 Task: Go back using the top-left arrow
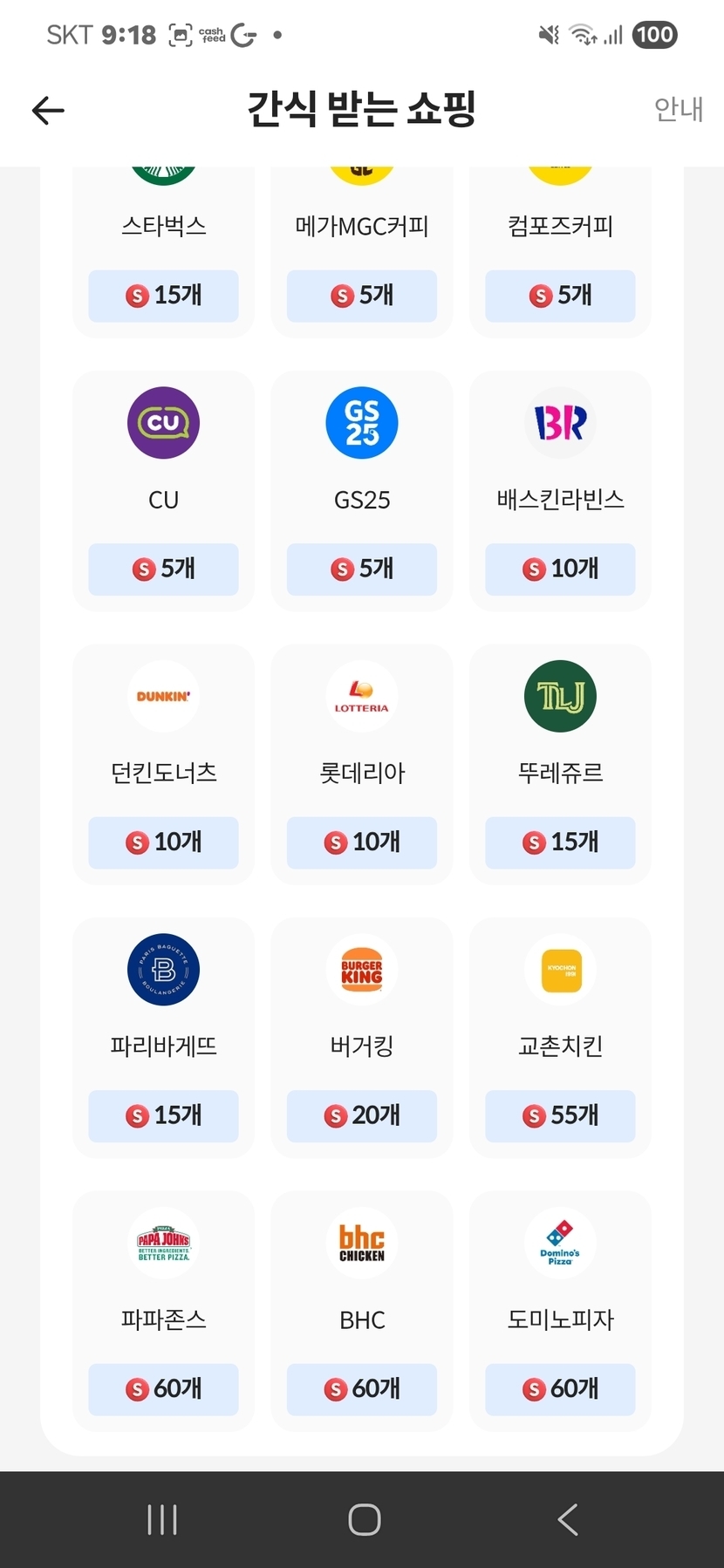[x=48, y=110]
